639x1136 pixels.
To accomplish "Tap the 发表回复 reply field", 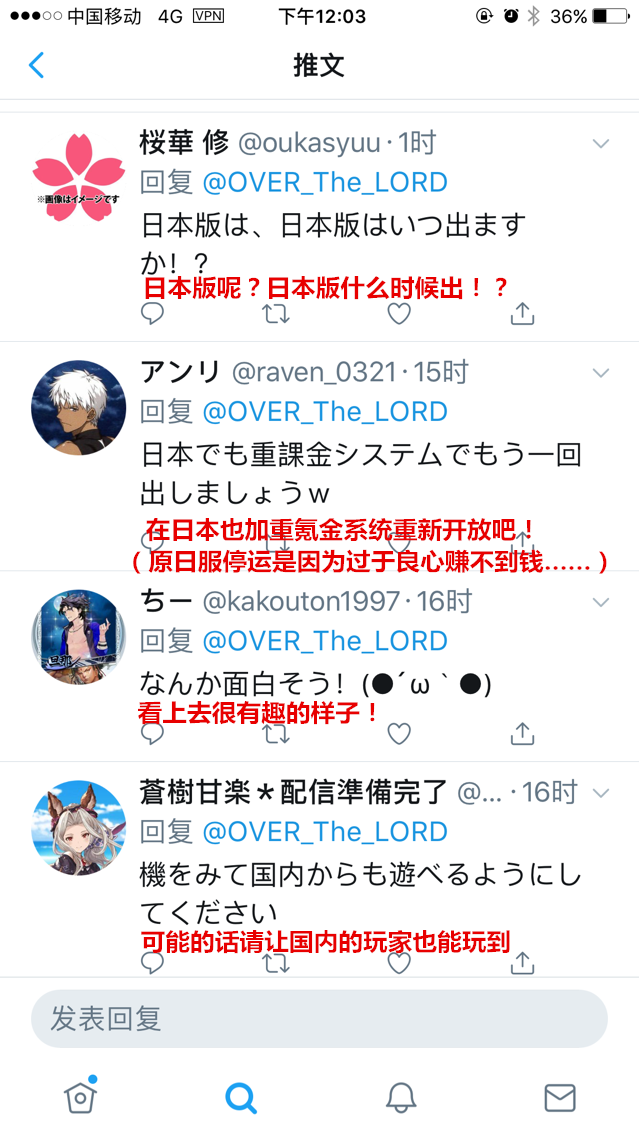I will (x=319, y=1019).
